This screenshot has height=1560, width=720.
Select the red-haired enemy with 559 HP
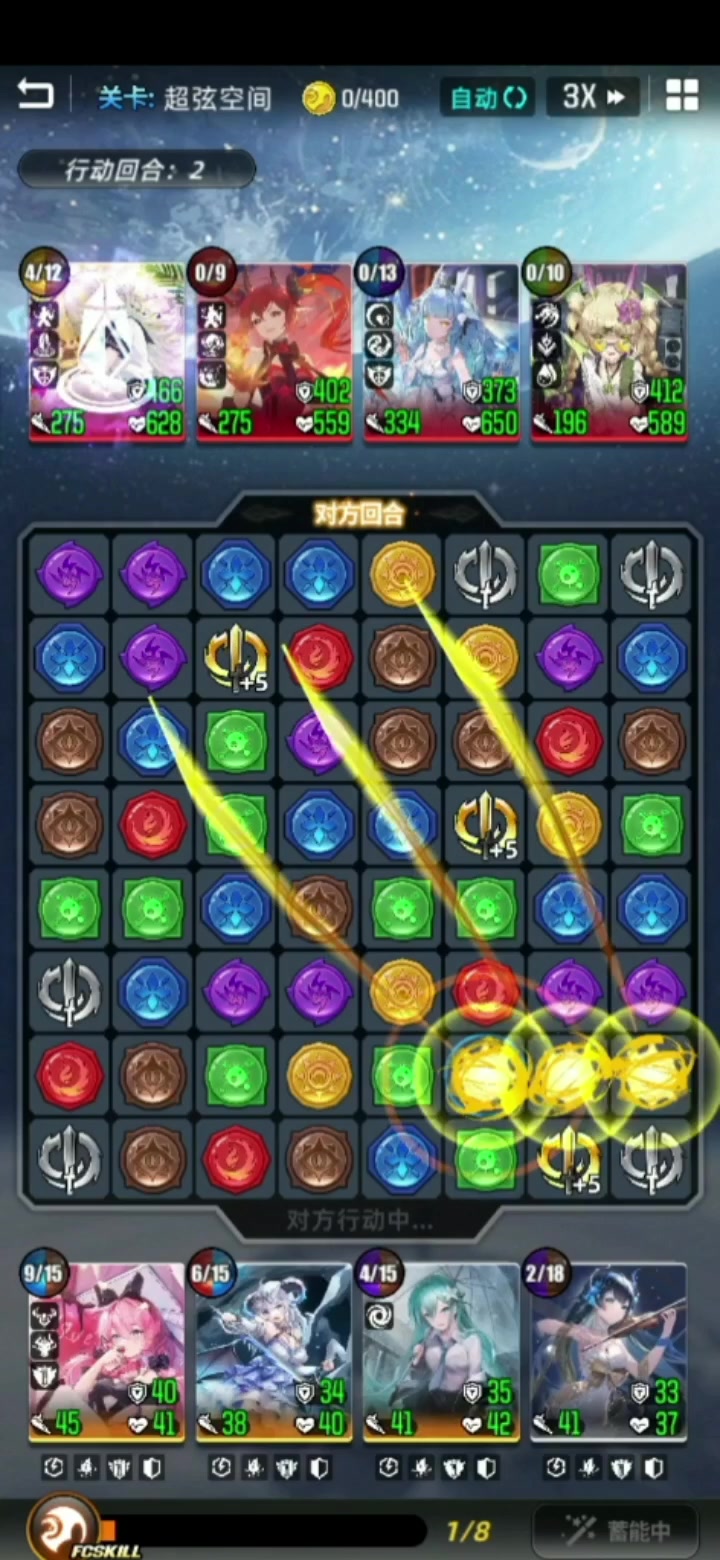pos(274,353)
